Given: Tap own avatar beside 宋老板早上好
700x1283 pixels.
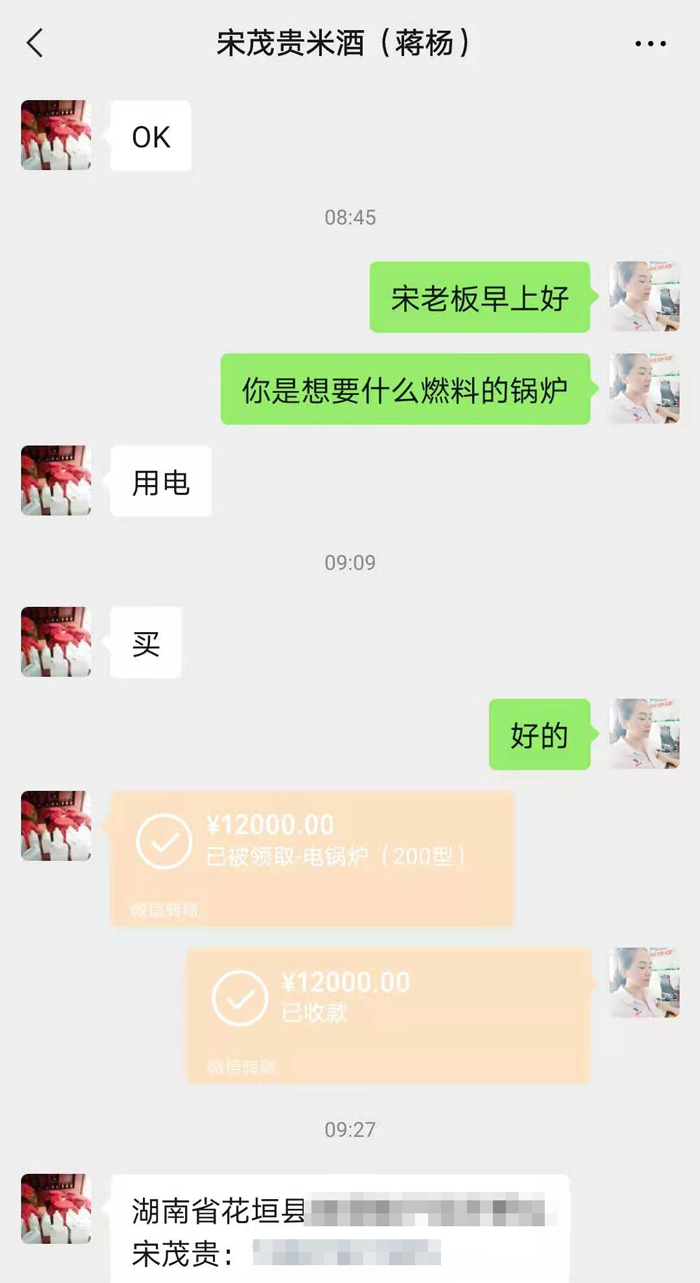Looking at the screenshot, I should [644, 297].
